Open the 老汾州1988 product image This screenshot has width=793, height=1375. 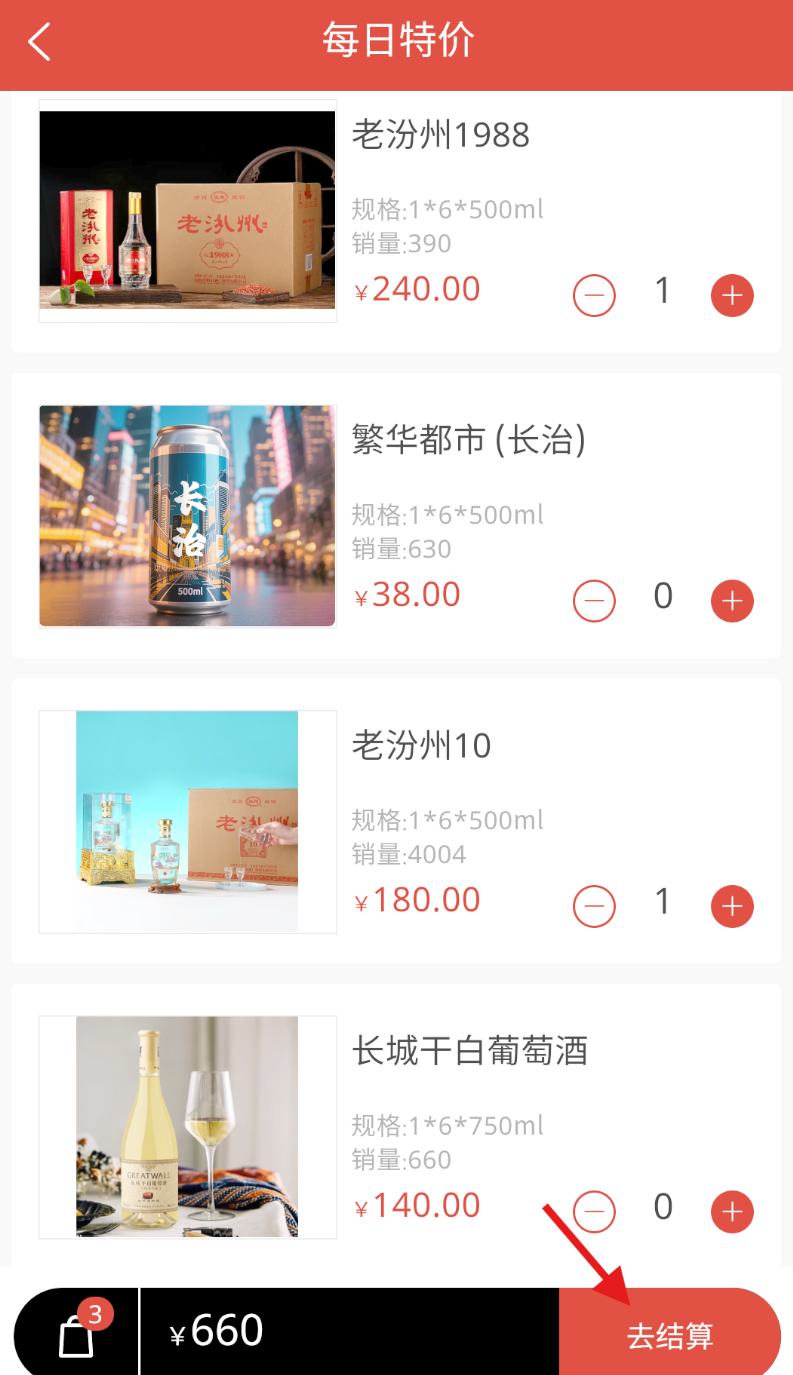(188, 211)
